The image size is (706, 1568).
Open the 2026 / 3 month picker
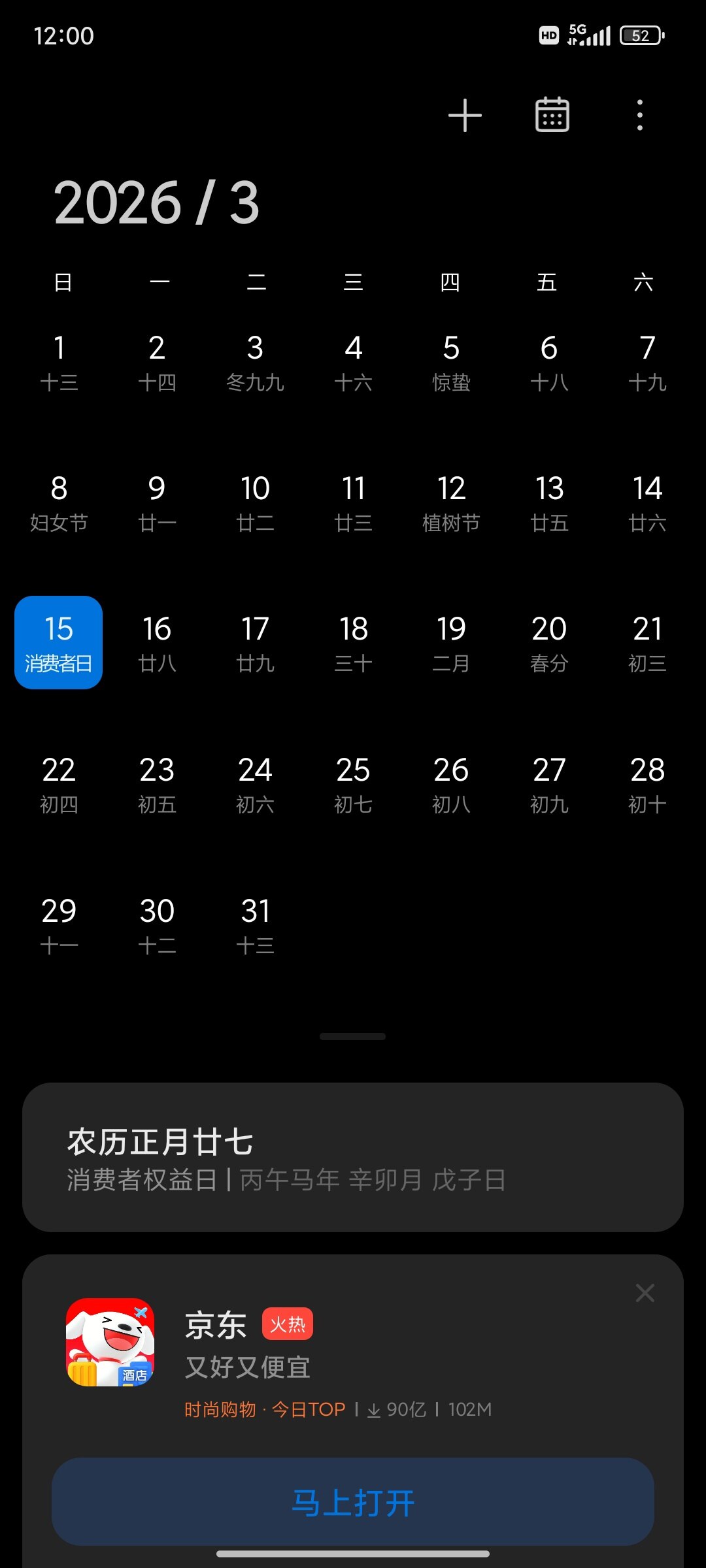point(157,203)
